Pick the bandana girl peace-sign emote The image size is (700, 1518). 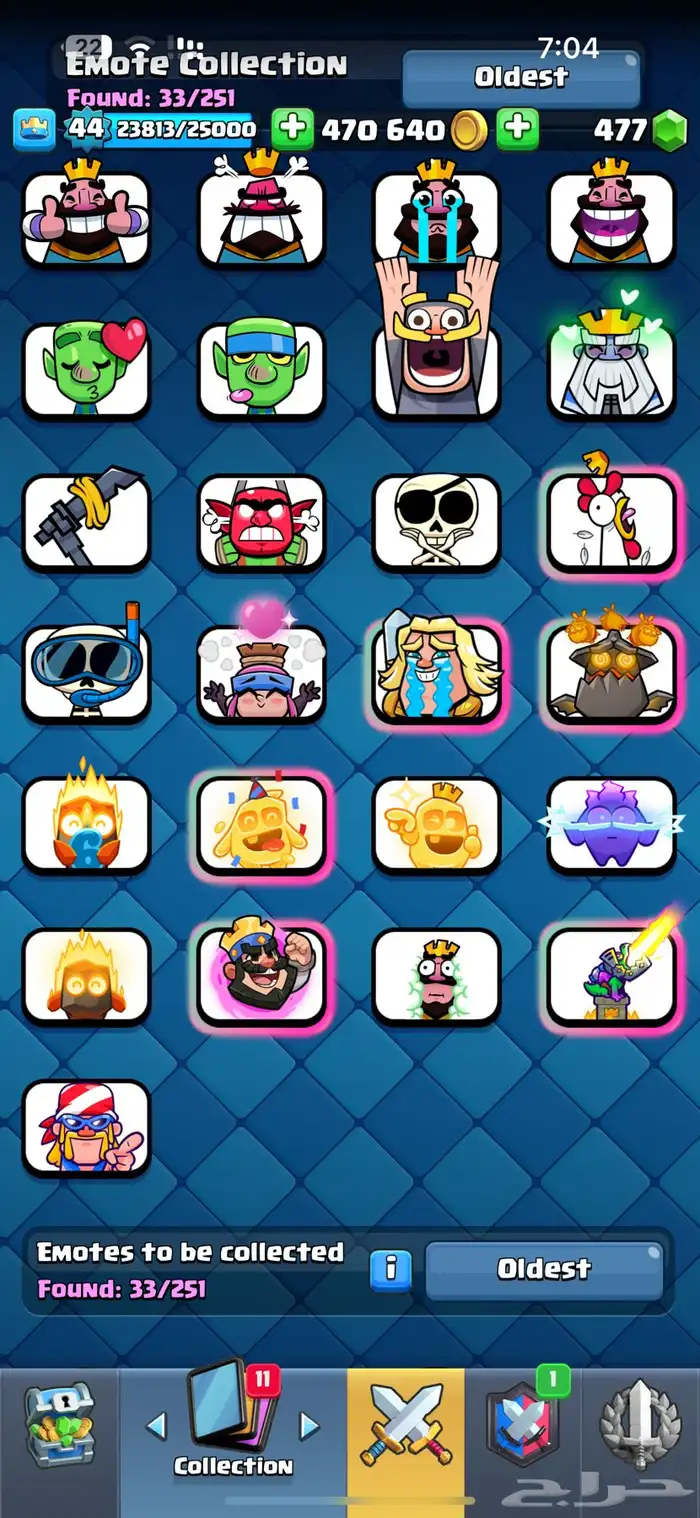click(86, 1128)
